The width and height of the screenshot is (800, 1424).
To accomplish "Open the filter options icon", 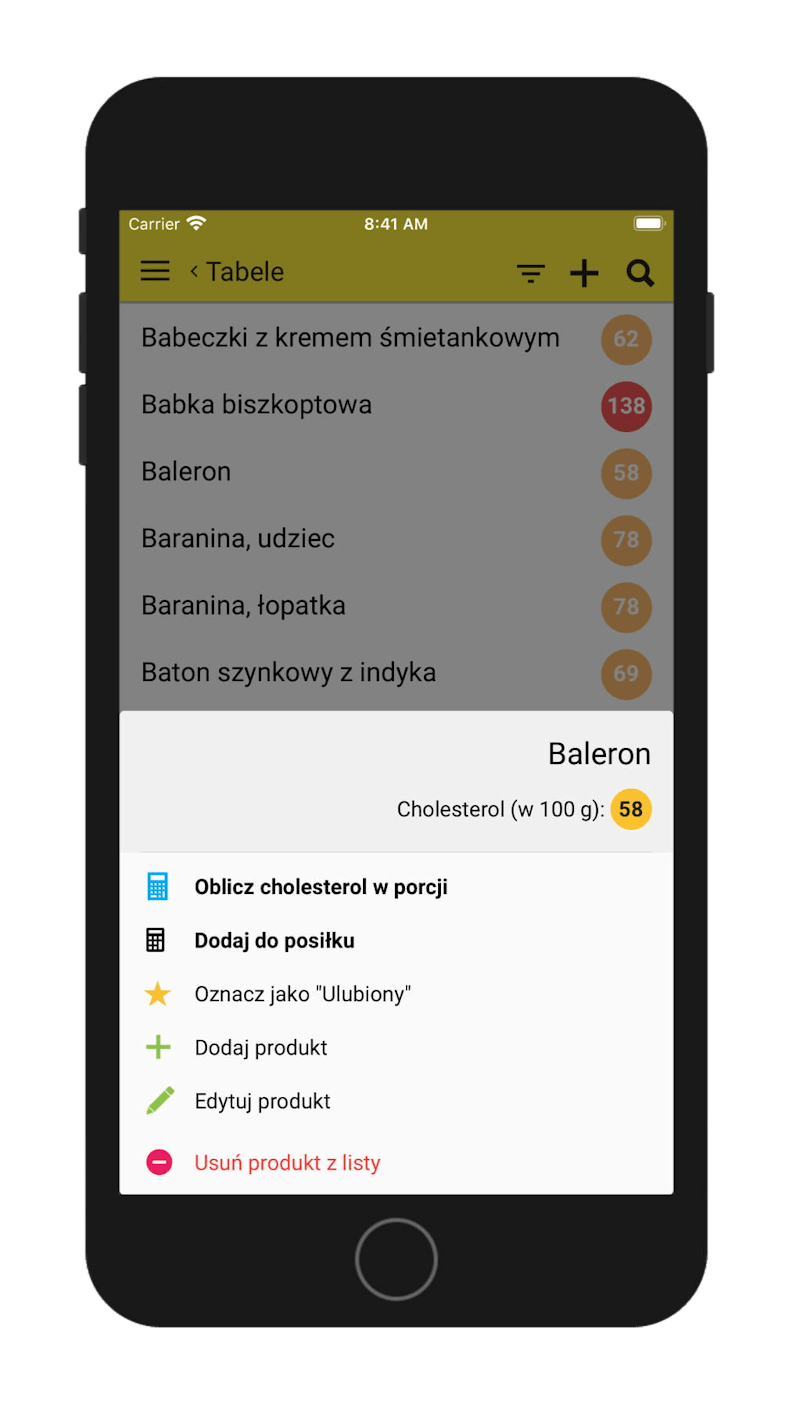I will (x=530, y=272).
